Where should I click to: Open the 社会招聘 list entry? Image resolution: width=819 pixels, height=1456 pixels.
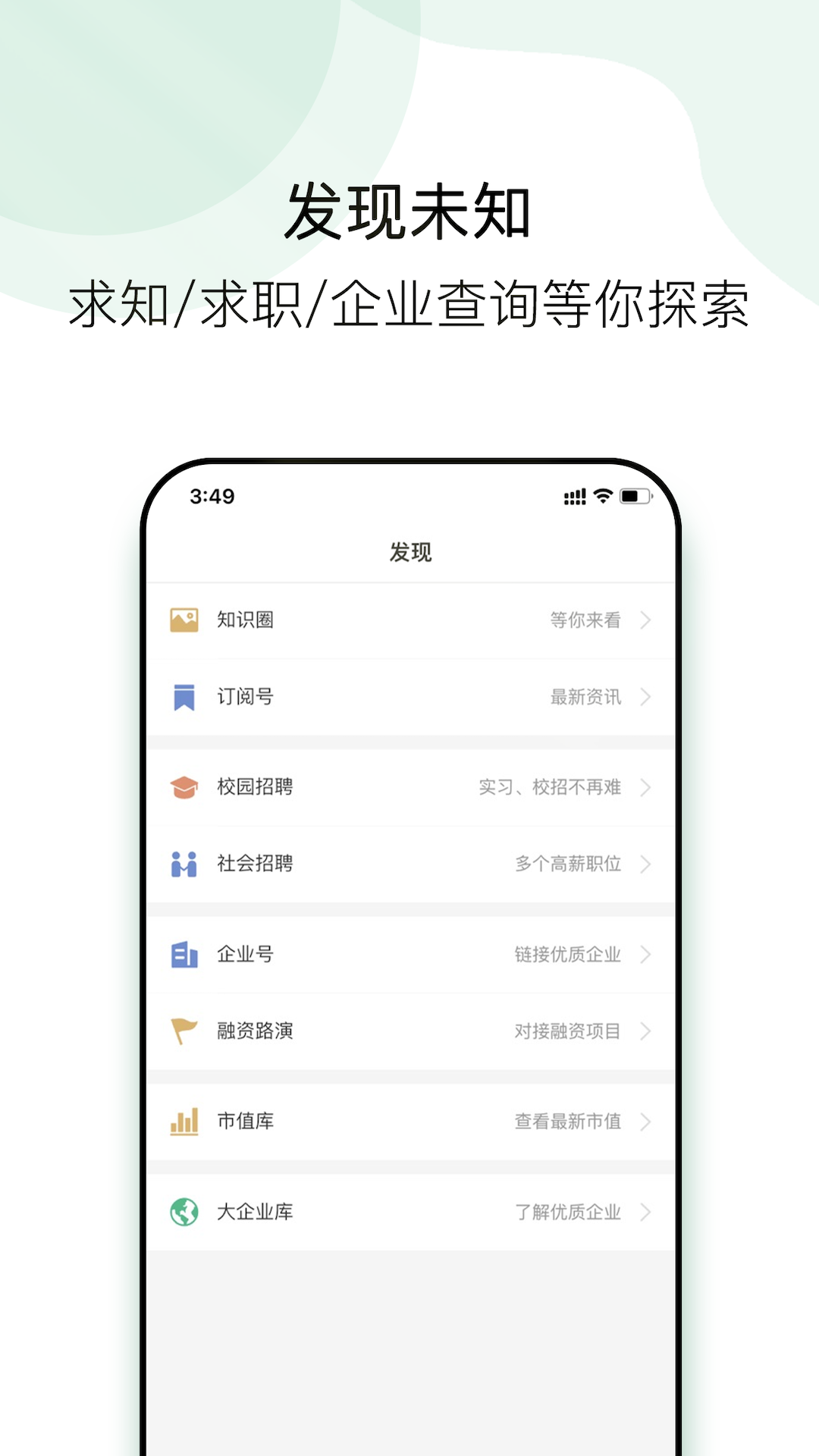point(409,863)
